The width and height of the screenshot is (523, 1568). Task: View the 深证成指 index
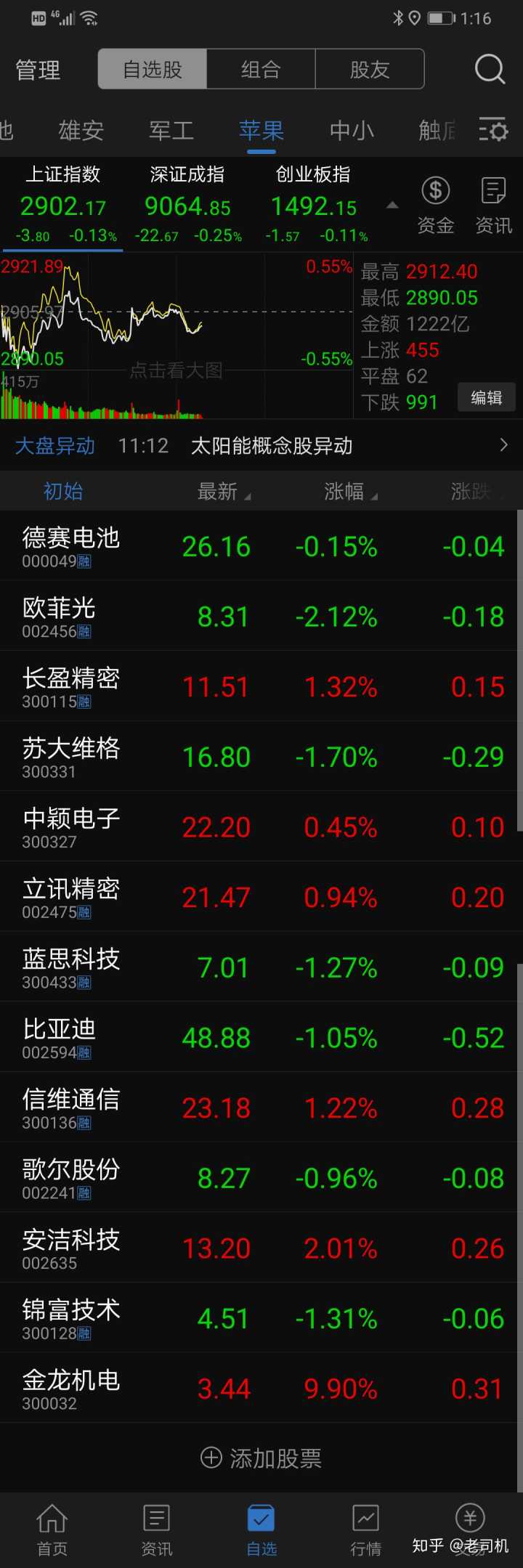tap(187, 205)
